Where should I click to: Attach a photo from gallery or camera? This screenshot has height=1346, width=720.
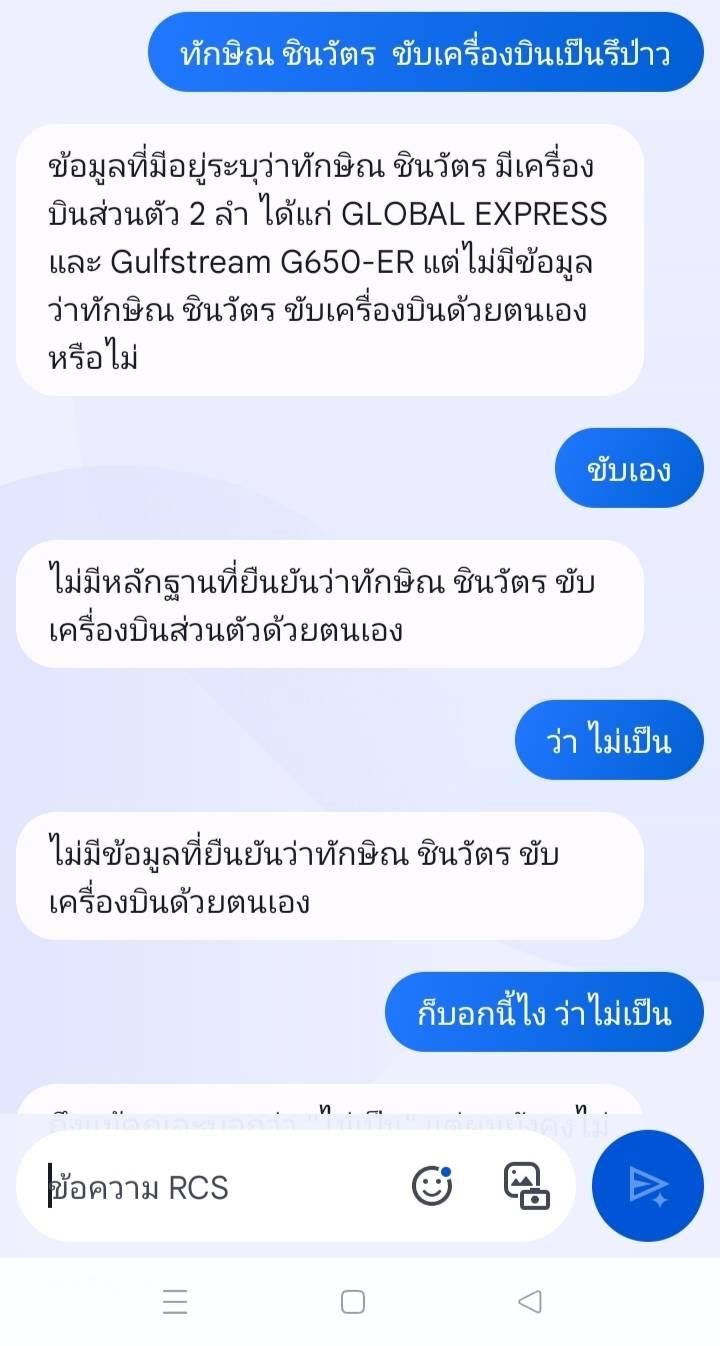click(x=526, y=1186)
